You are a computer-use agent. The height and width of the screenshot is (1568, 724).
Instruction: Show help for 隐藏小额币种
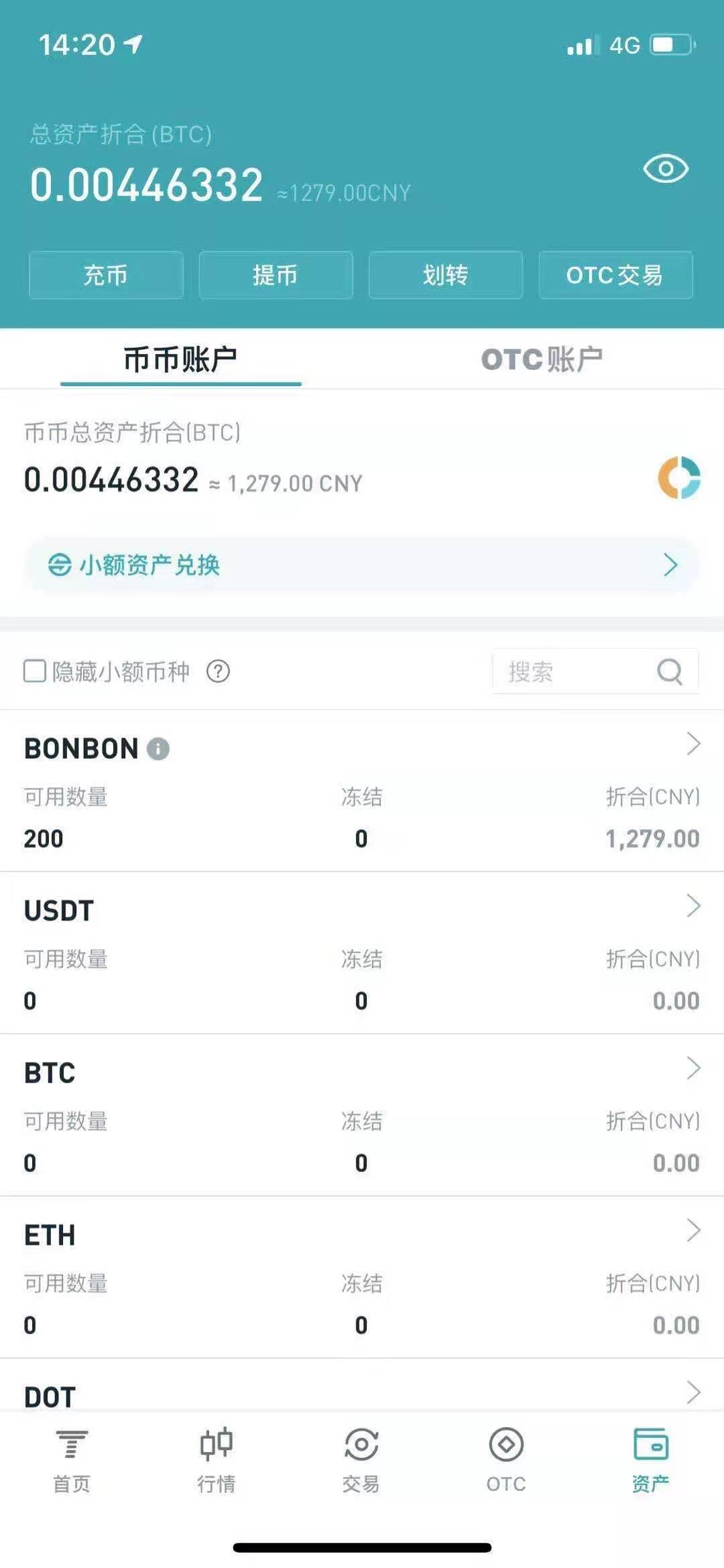(218, 671)
